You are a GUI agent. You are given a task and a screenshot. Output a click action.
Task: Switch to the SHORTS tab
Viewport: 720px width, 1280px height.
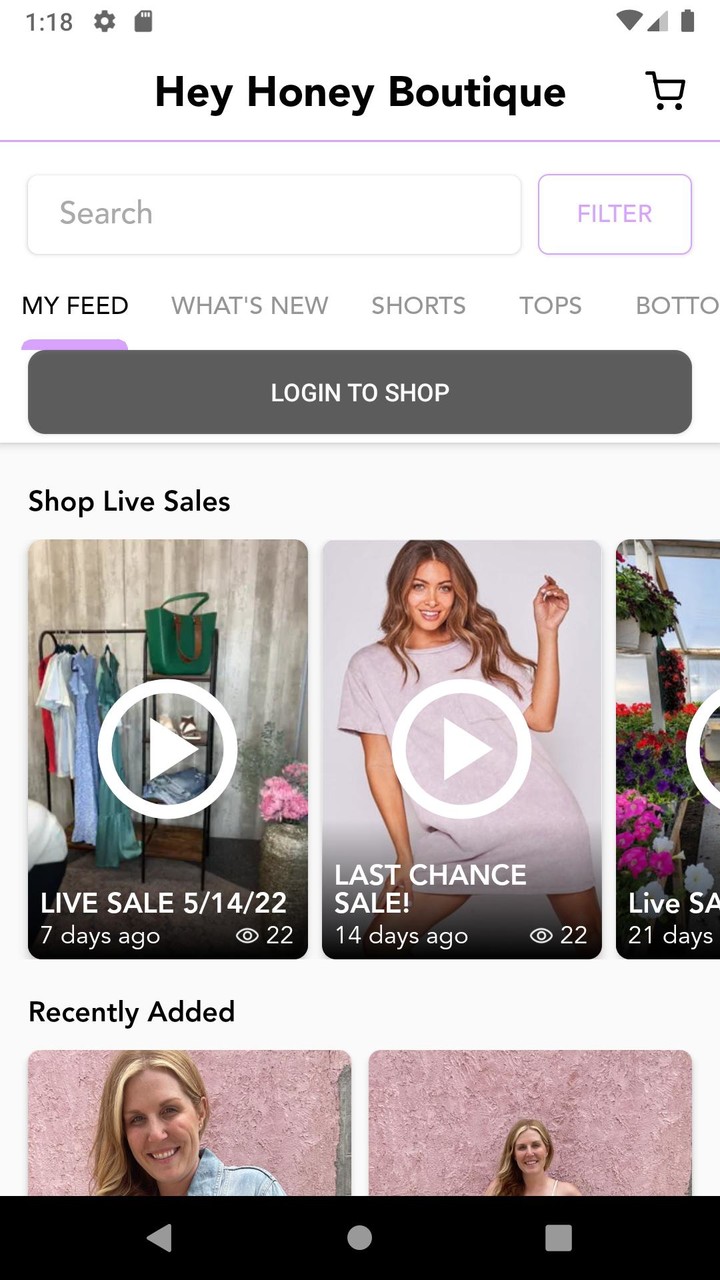[418, 306]
